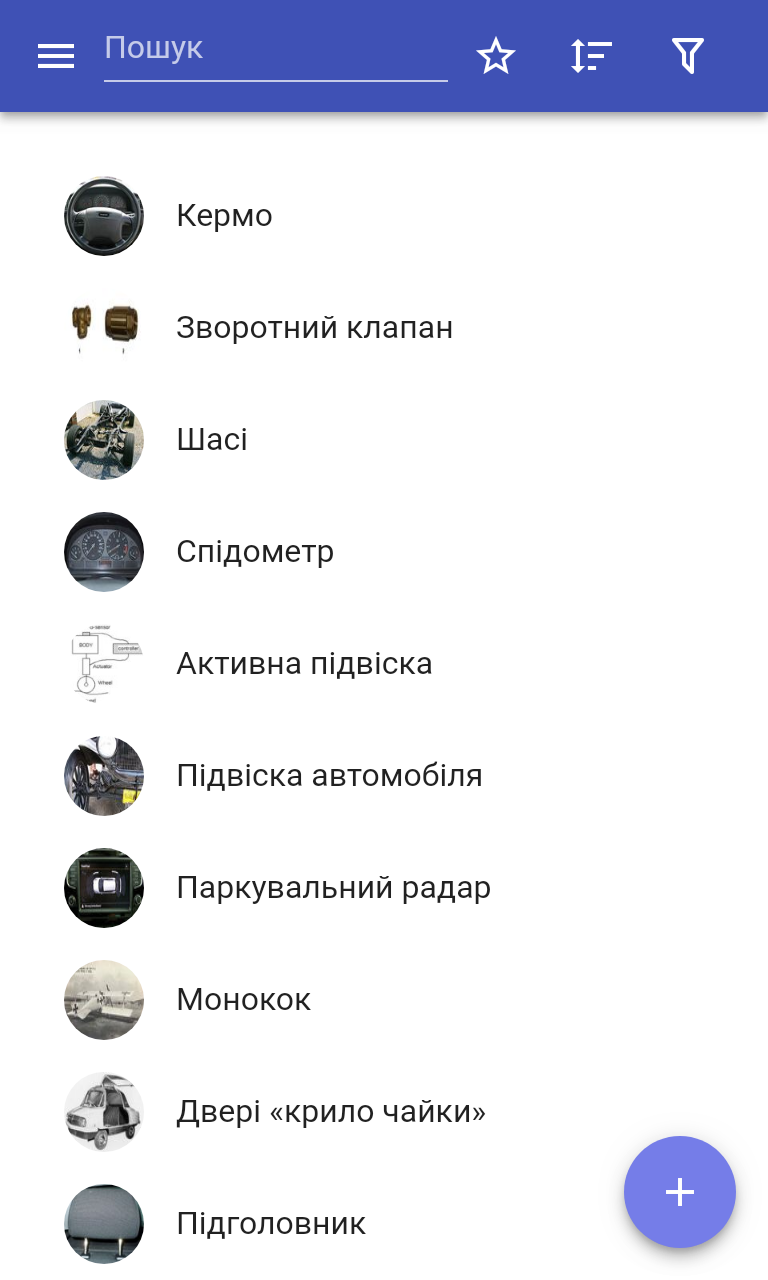The width and height of the screenshot is (768, 1280).
Task: View the Спідометр entry
Action: pyautogui.click(x=255, y=552)
